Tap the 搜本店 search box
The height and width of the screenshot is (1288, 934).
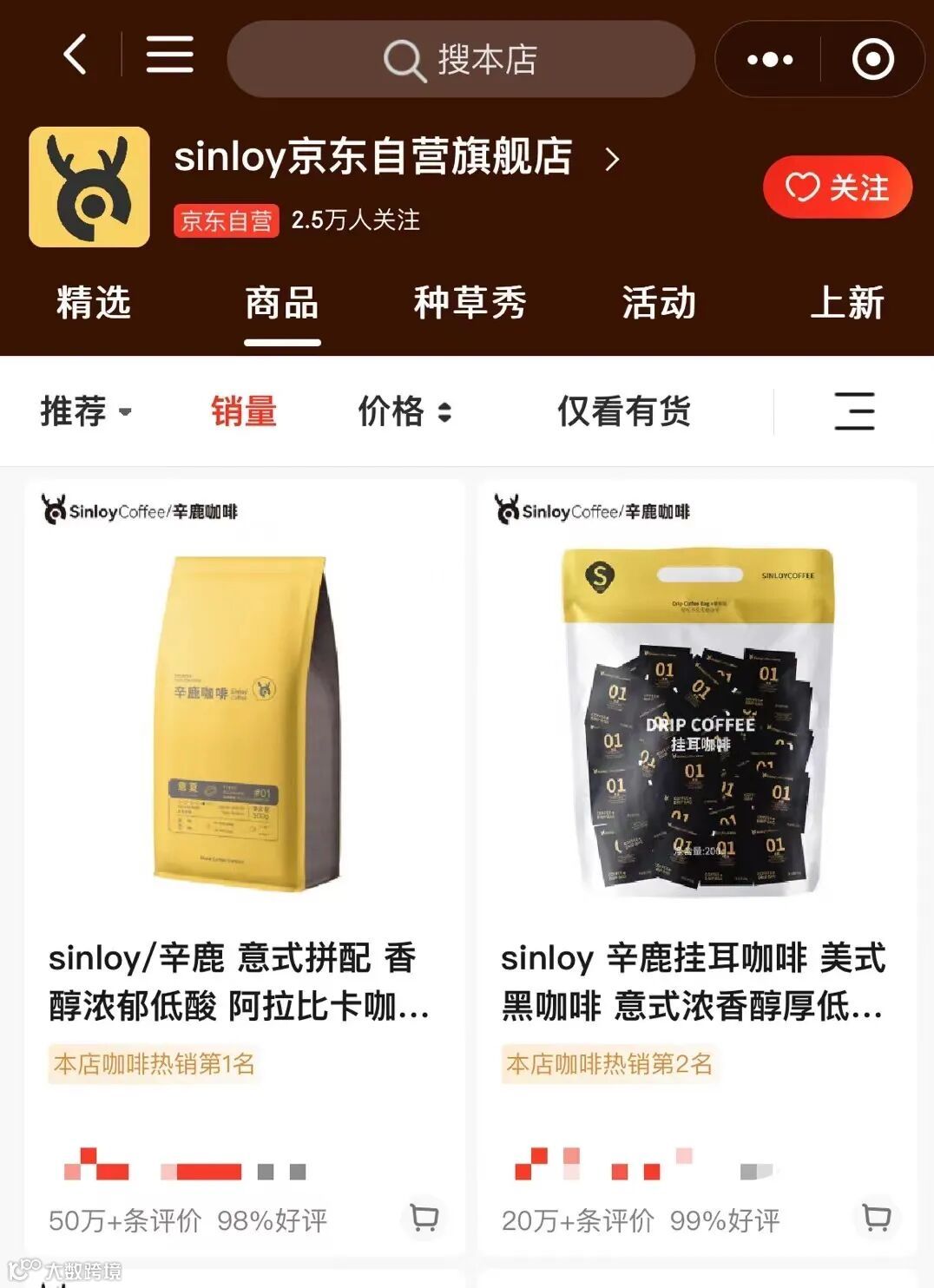coord(461,59)
